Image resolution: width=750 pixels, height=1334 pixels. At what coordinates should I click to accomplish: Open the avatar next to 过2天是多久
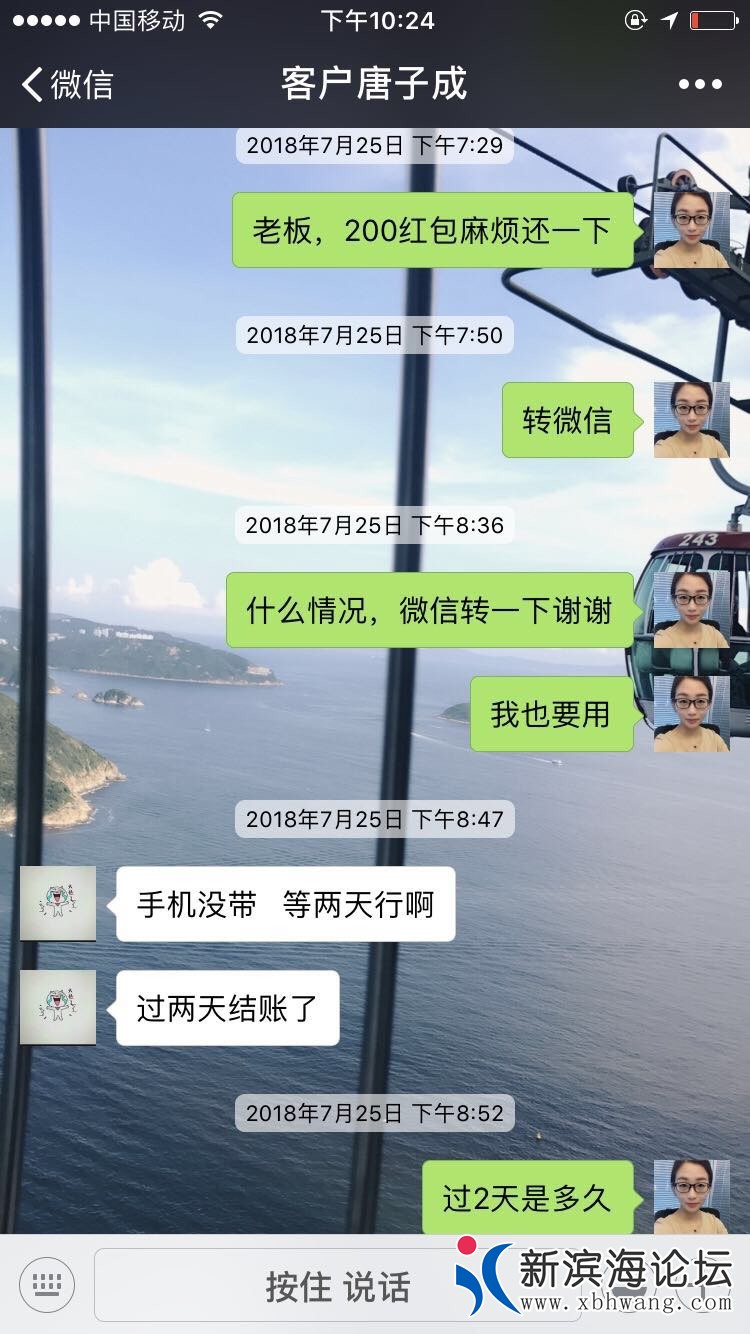(692, 1197)
